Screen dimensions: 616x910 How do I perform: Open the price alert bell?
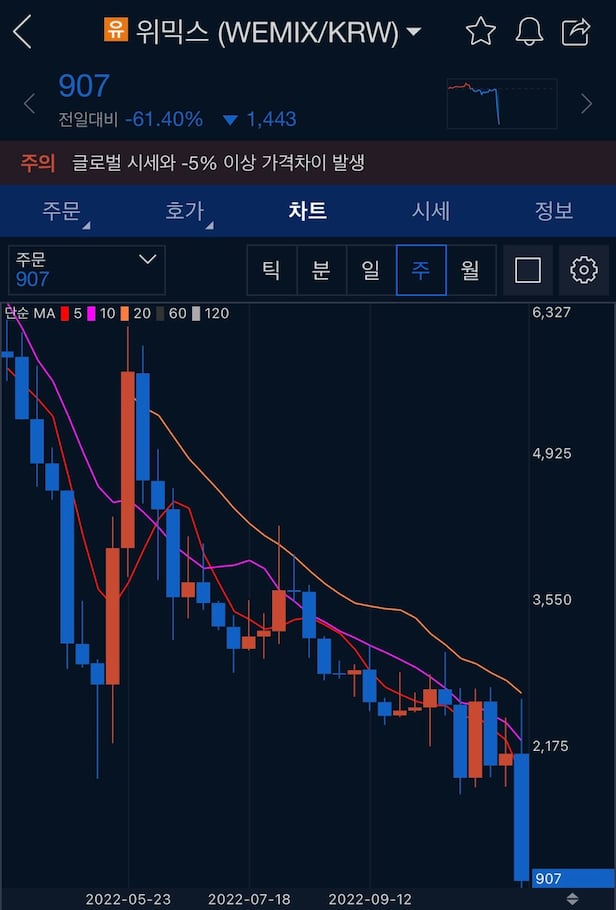pyautogui.click(x=529, y=32)
